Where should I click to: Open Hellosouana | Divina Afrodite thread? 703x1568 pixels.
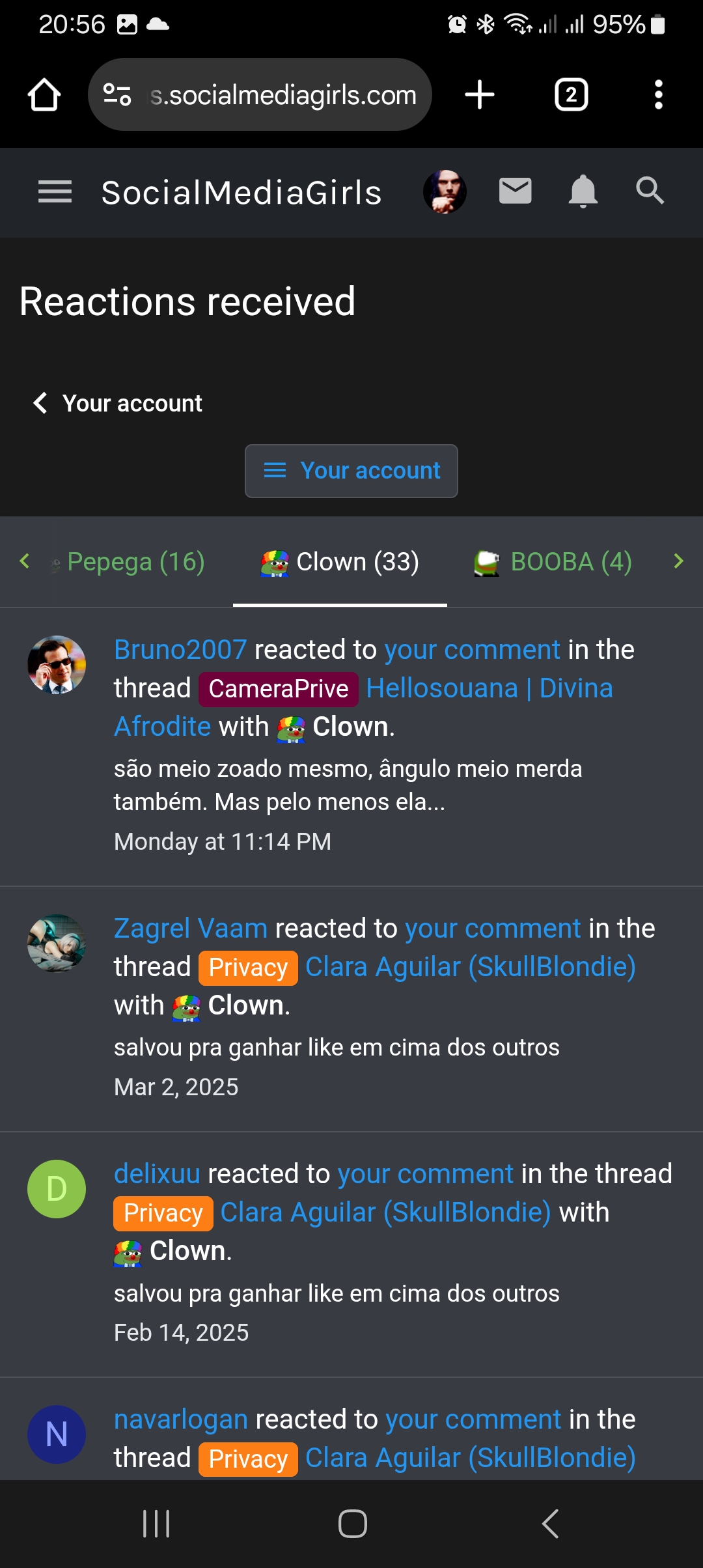(x=489, y=688)
